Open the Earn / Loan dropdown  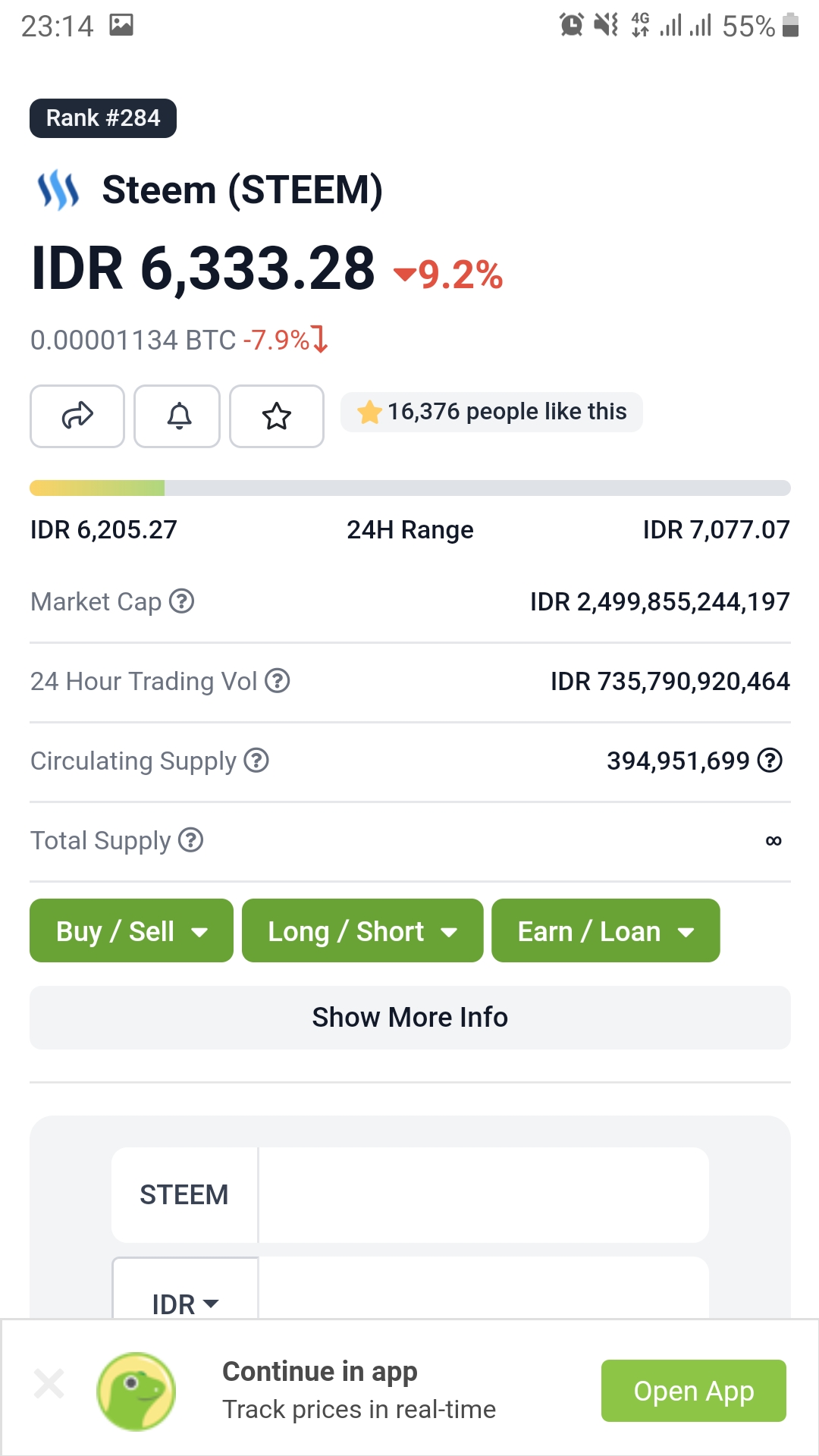point(605,930)
